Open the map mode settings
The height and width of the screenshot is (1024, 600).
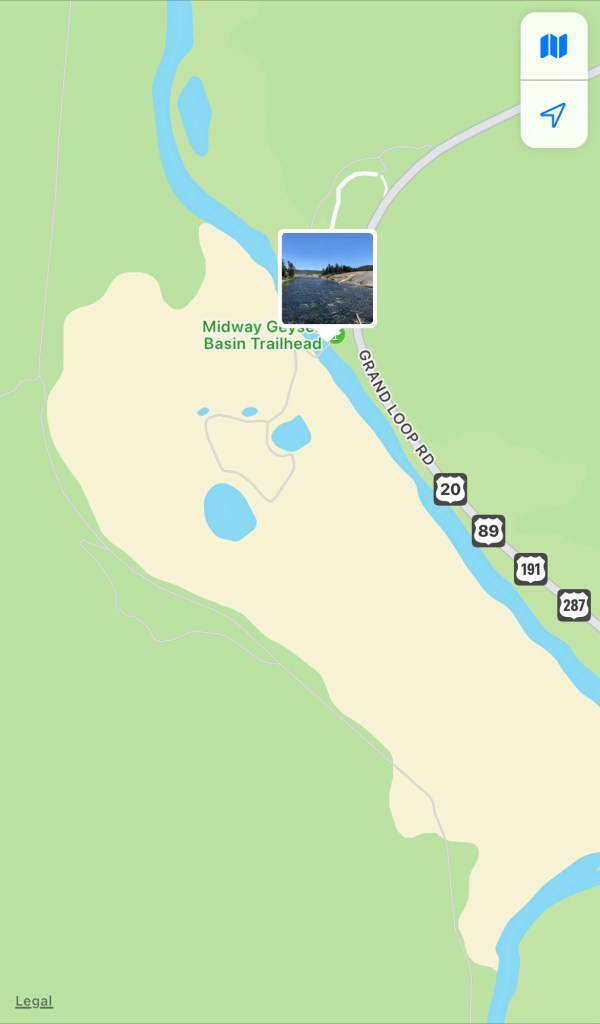553,46
